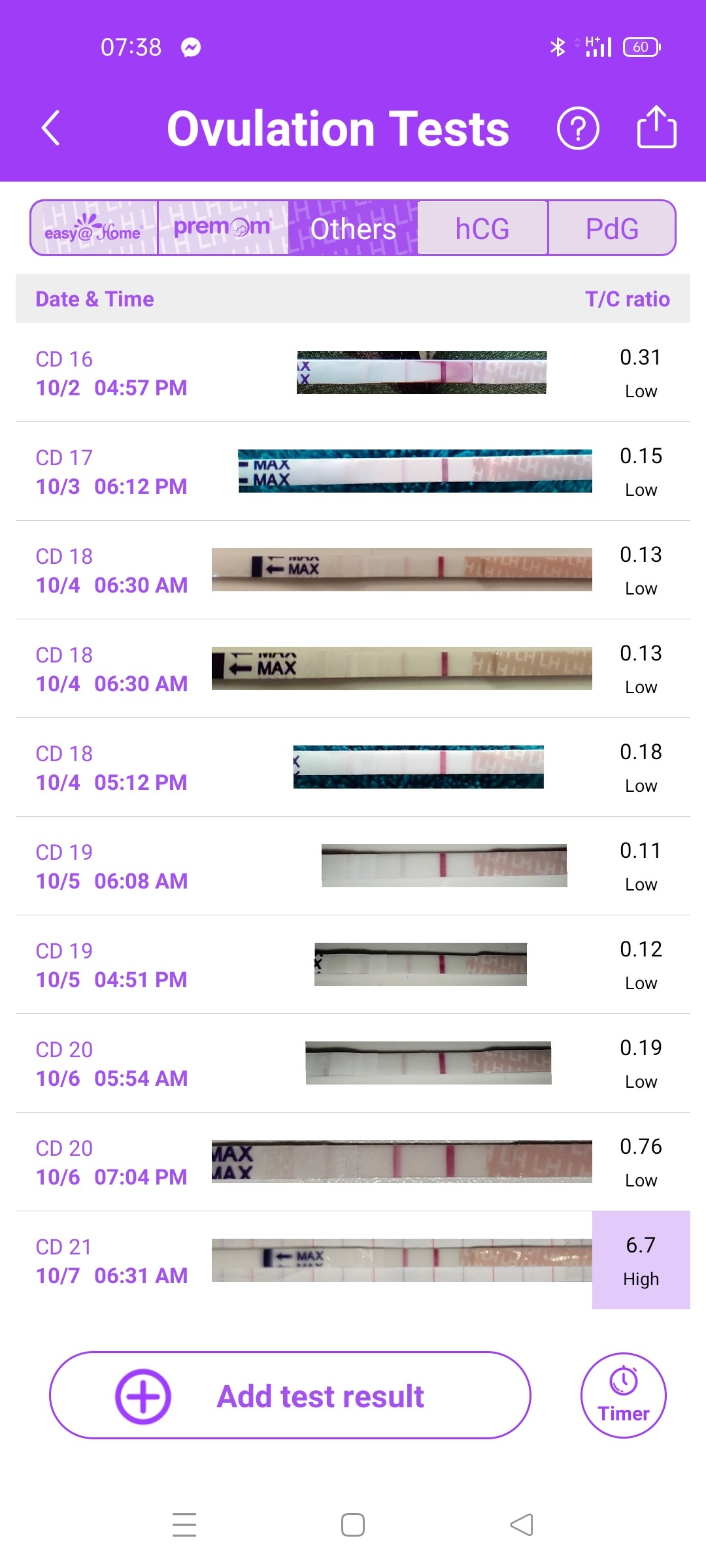Image resolution: width=706 pixels, height=1568 pixels.
Task: Start the test Timer
Action: (623, 1396)
